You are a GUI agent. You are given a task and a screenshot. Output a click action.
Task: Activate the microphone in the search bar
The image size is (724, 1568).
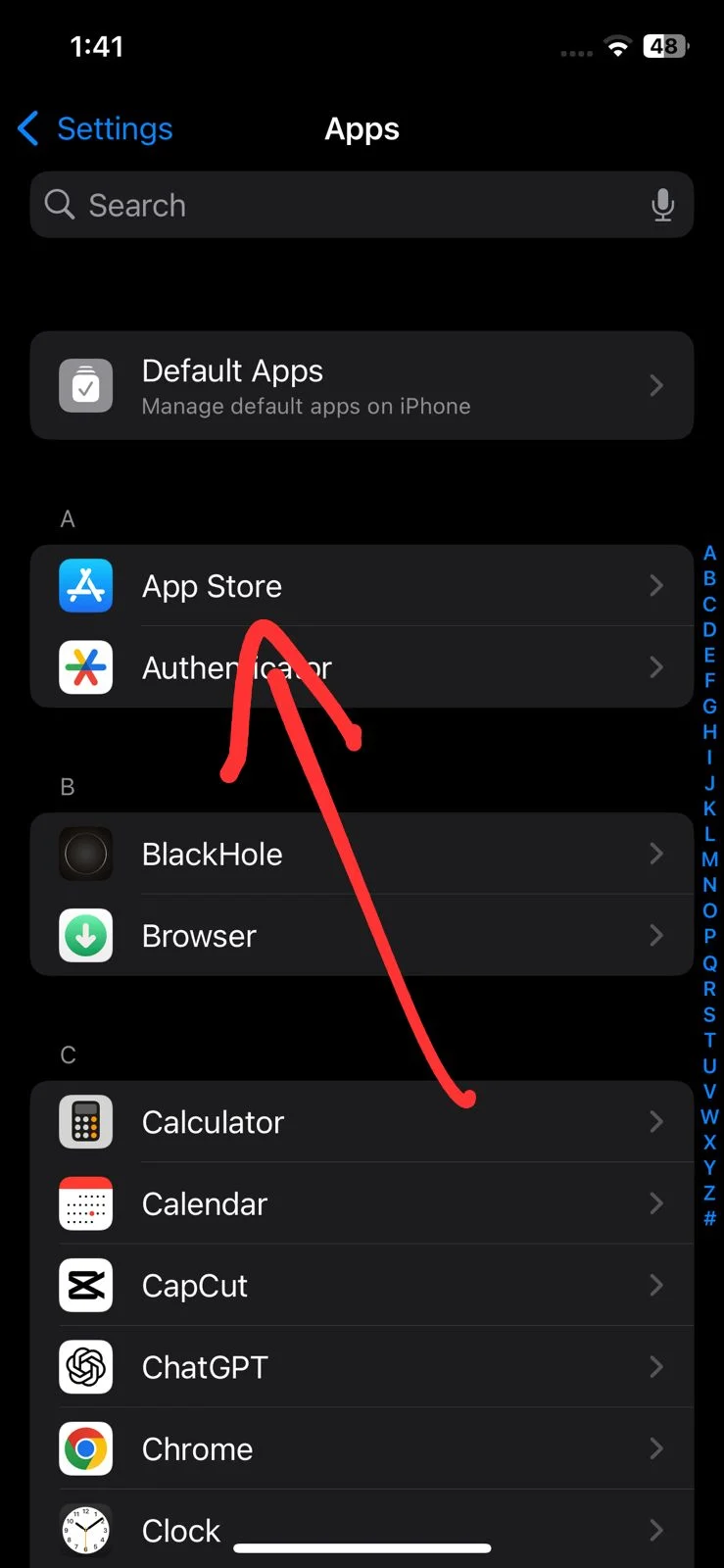click(662, 205)
